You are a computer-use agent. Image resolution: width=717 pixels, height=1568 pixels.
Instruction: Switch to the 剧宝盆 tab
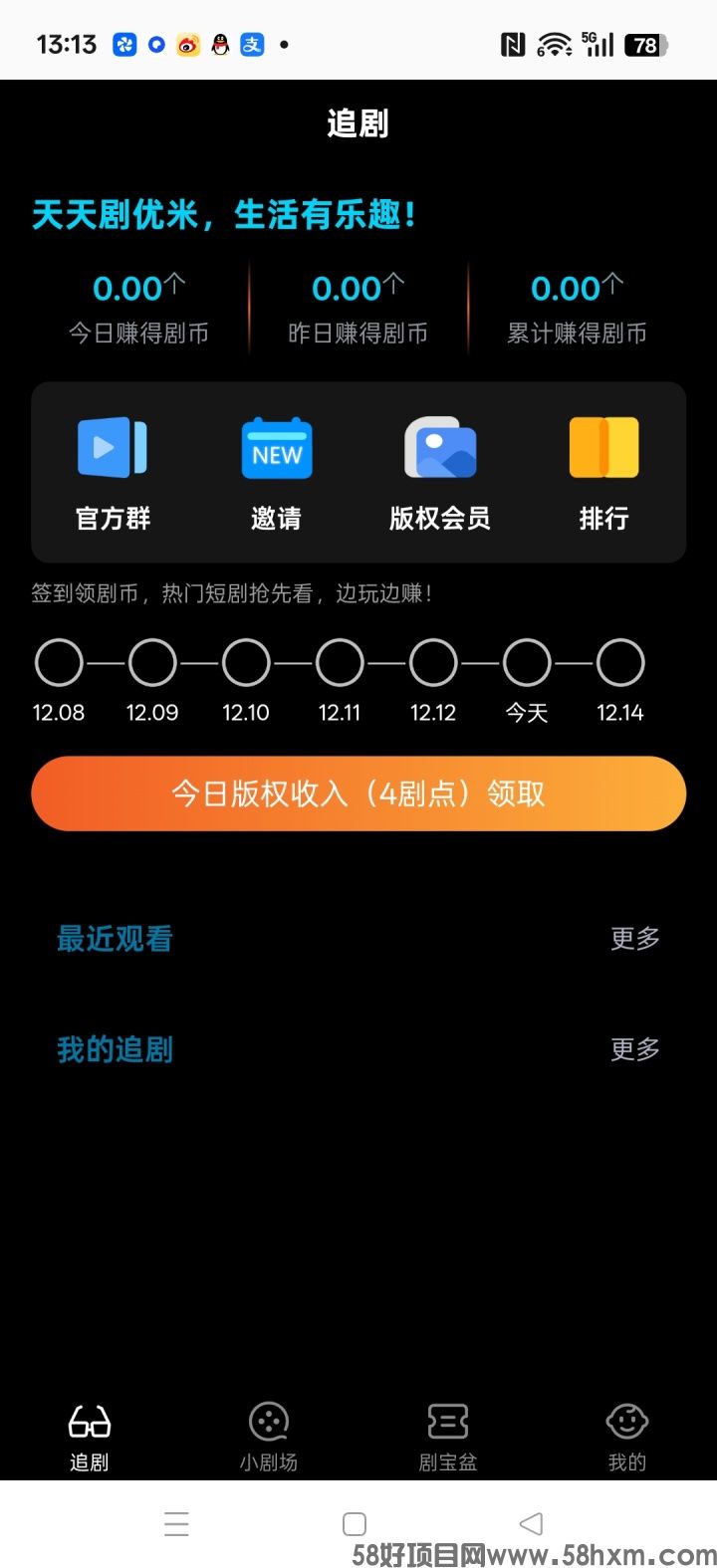click(x=448, y=1437)
